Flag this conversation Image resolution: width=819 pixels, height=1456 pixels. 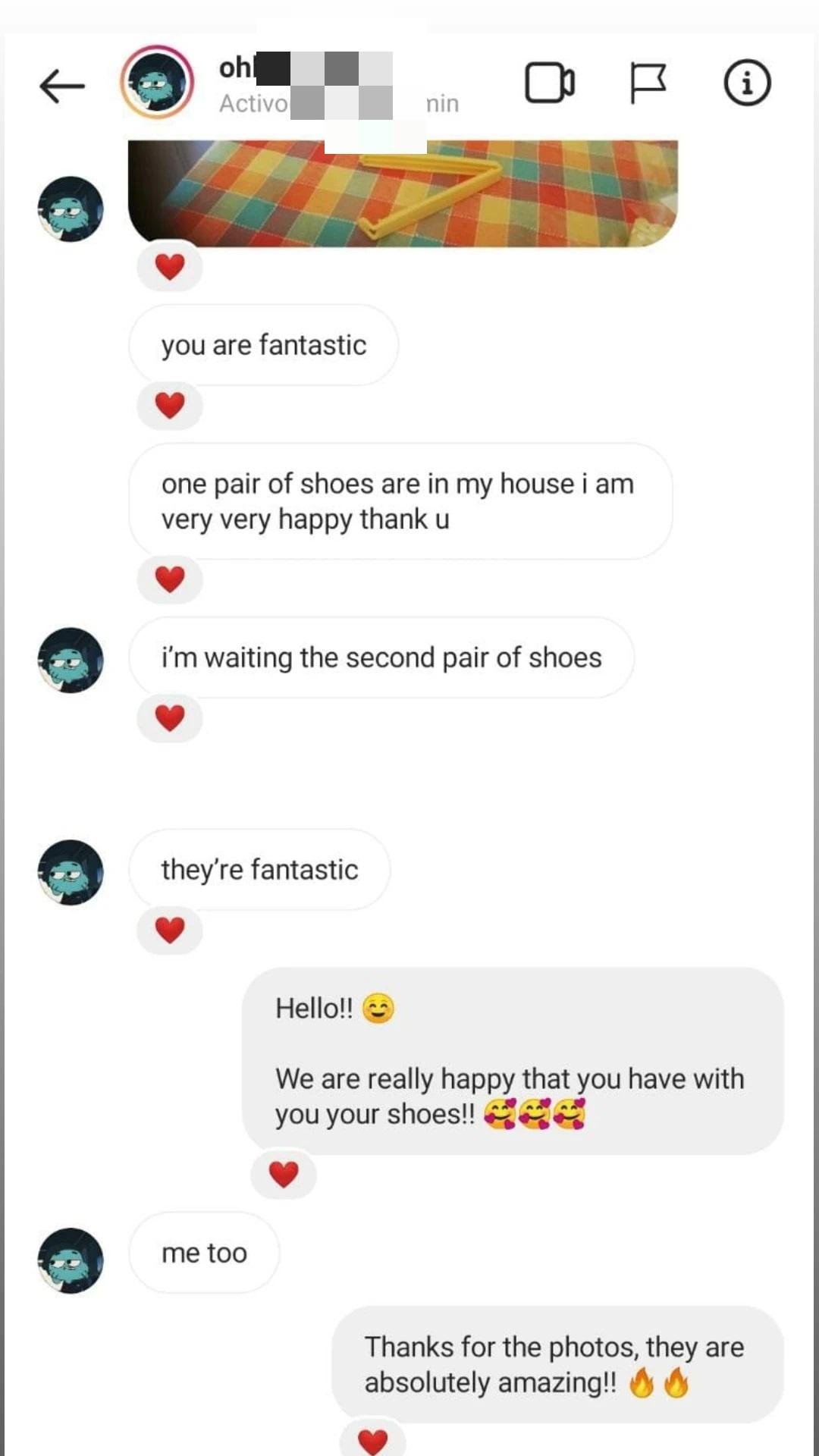(x=648, y=83)
